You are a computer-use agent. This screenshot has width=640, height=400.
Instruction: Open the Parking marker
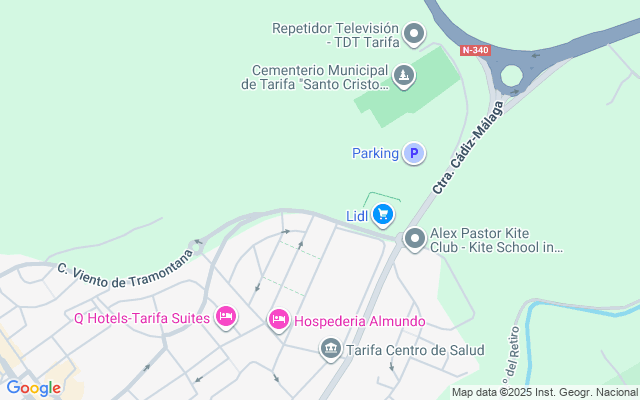(414, 153)
